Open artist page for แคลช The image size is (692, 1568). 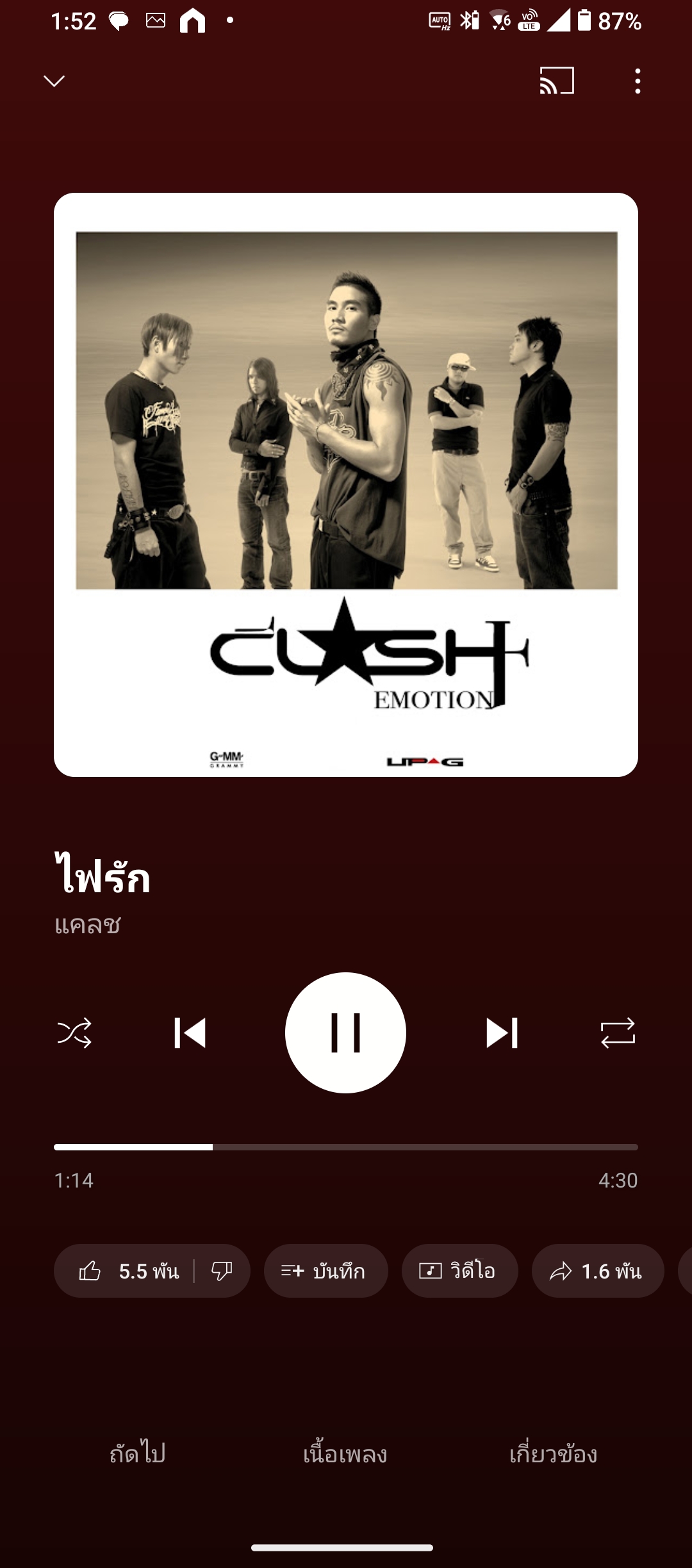pos(88,924)
